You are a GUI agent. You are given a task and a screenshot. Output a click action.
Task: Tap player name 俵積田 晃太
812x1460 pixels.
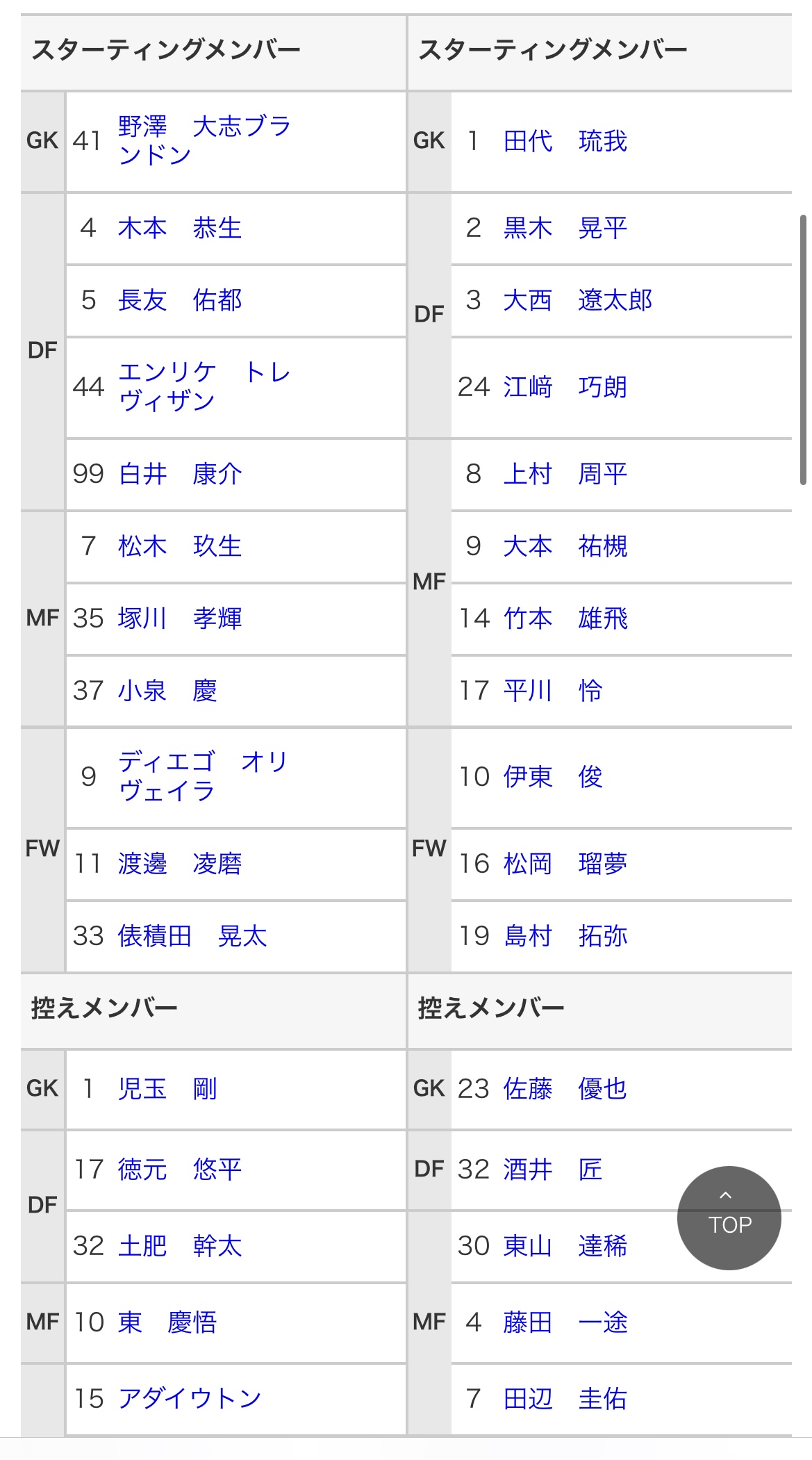pyautogui.click(x=192, y=936)
